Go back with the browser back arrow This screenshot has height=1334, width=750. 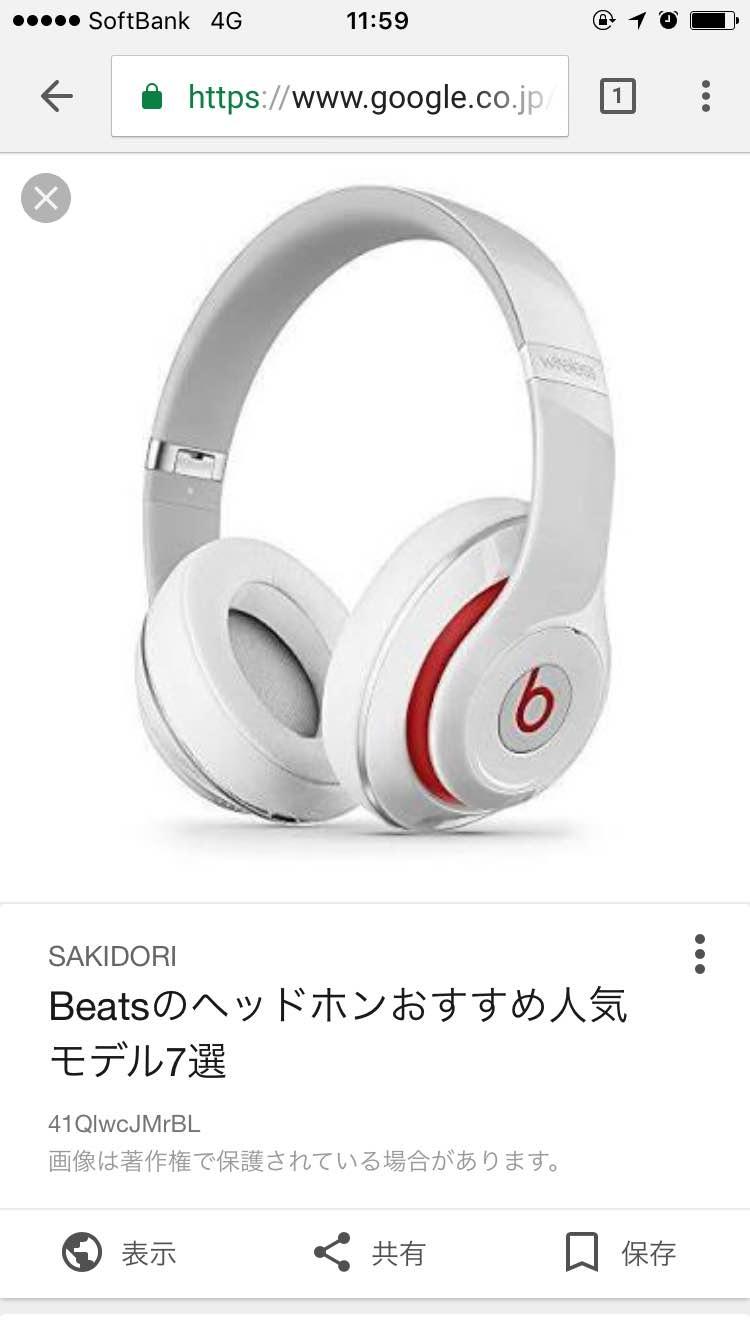57,96
